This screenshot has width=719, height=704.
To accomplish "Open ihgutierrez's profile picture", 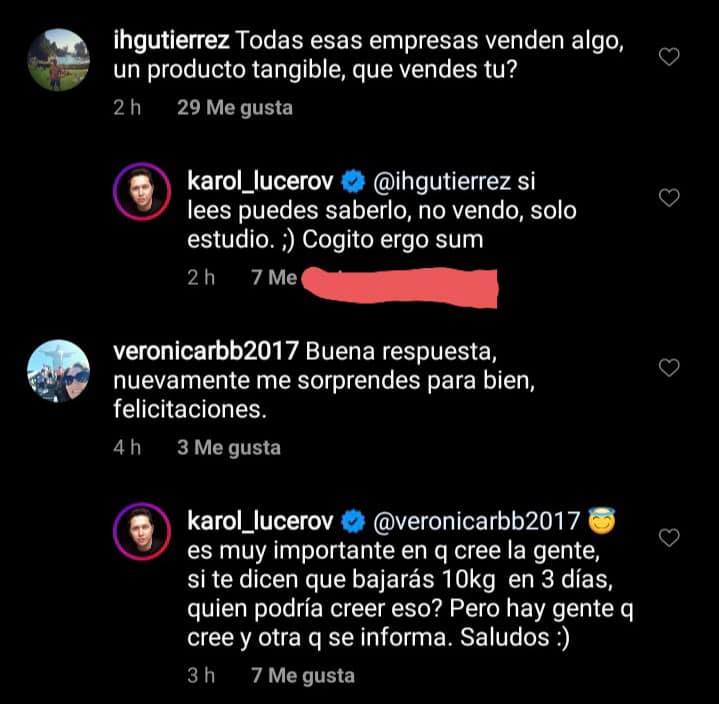I will pos(57,59).
